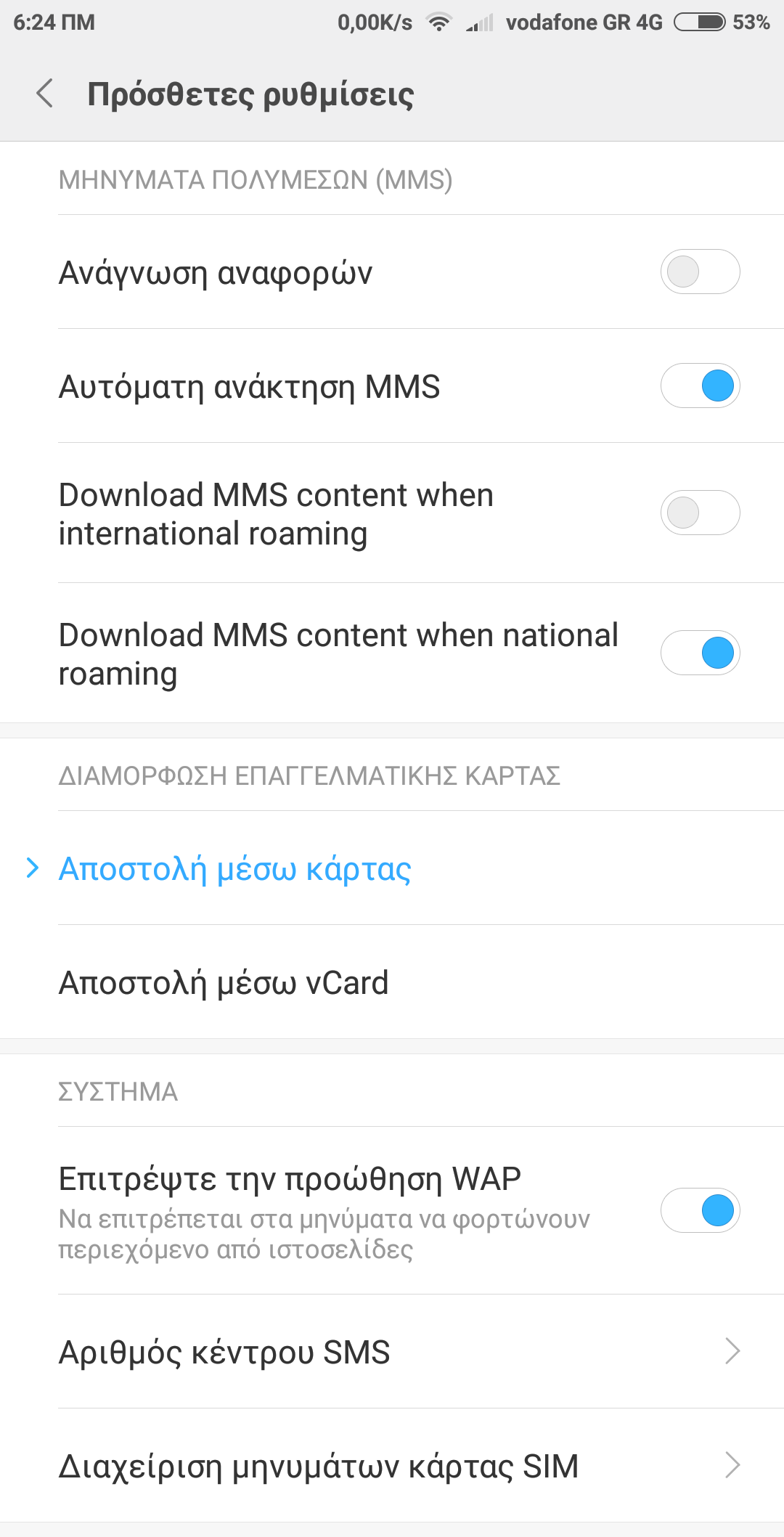Choose Αποστολή μέσω vCard option

pyautogui.click(x=224, y=982)
